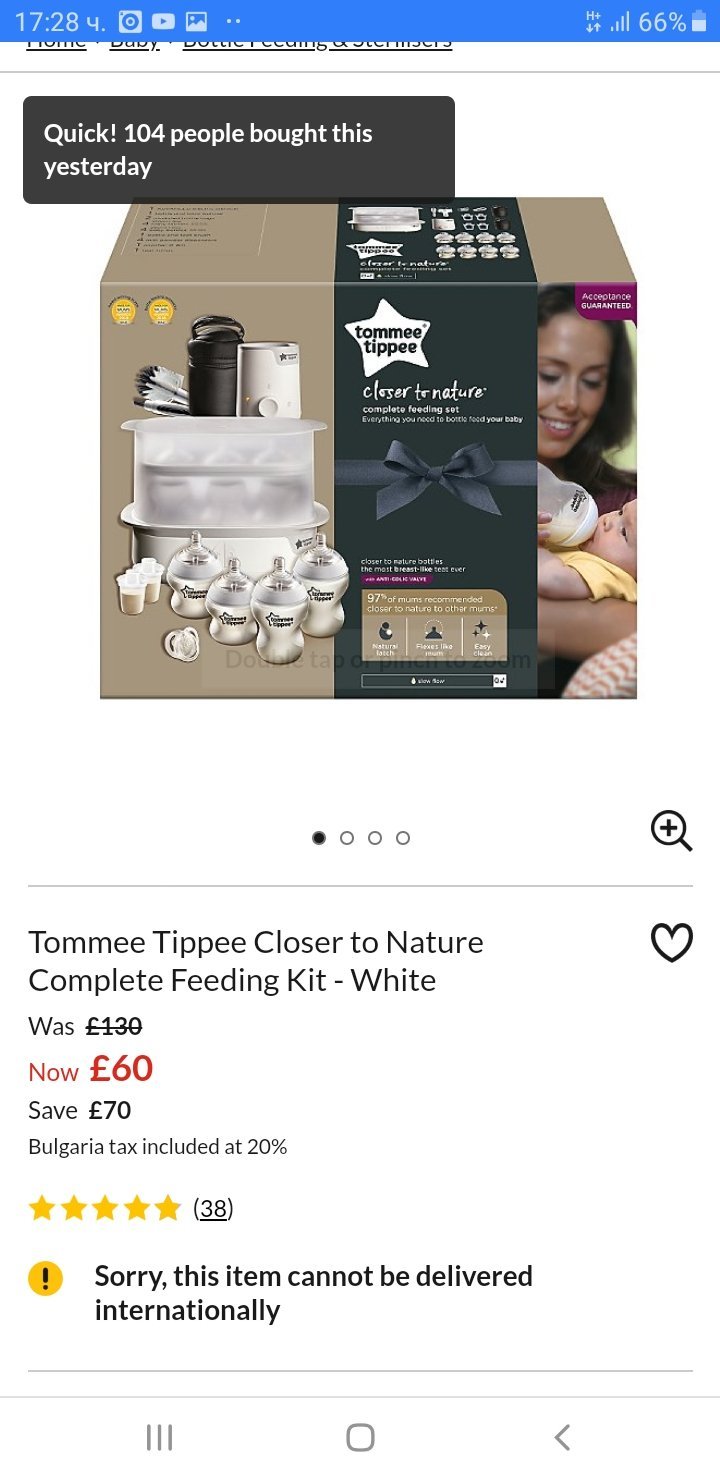Add the feeding kit to wishlist
720x1480 pixels.
coord(671,942)
